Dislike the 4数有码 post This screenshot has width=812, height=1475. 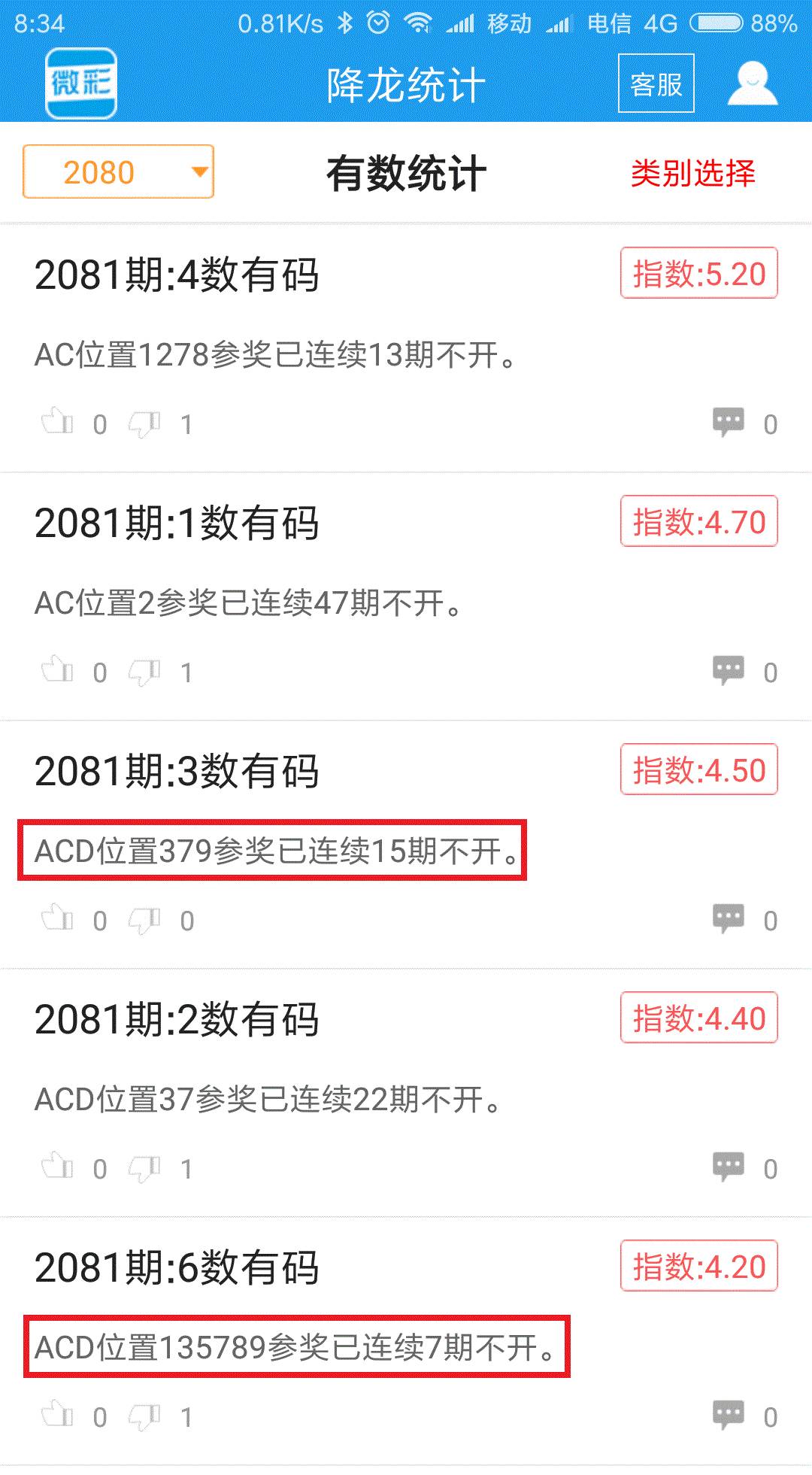[144, 423]
